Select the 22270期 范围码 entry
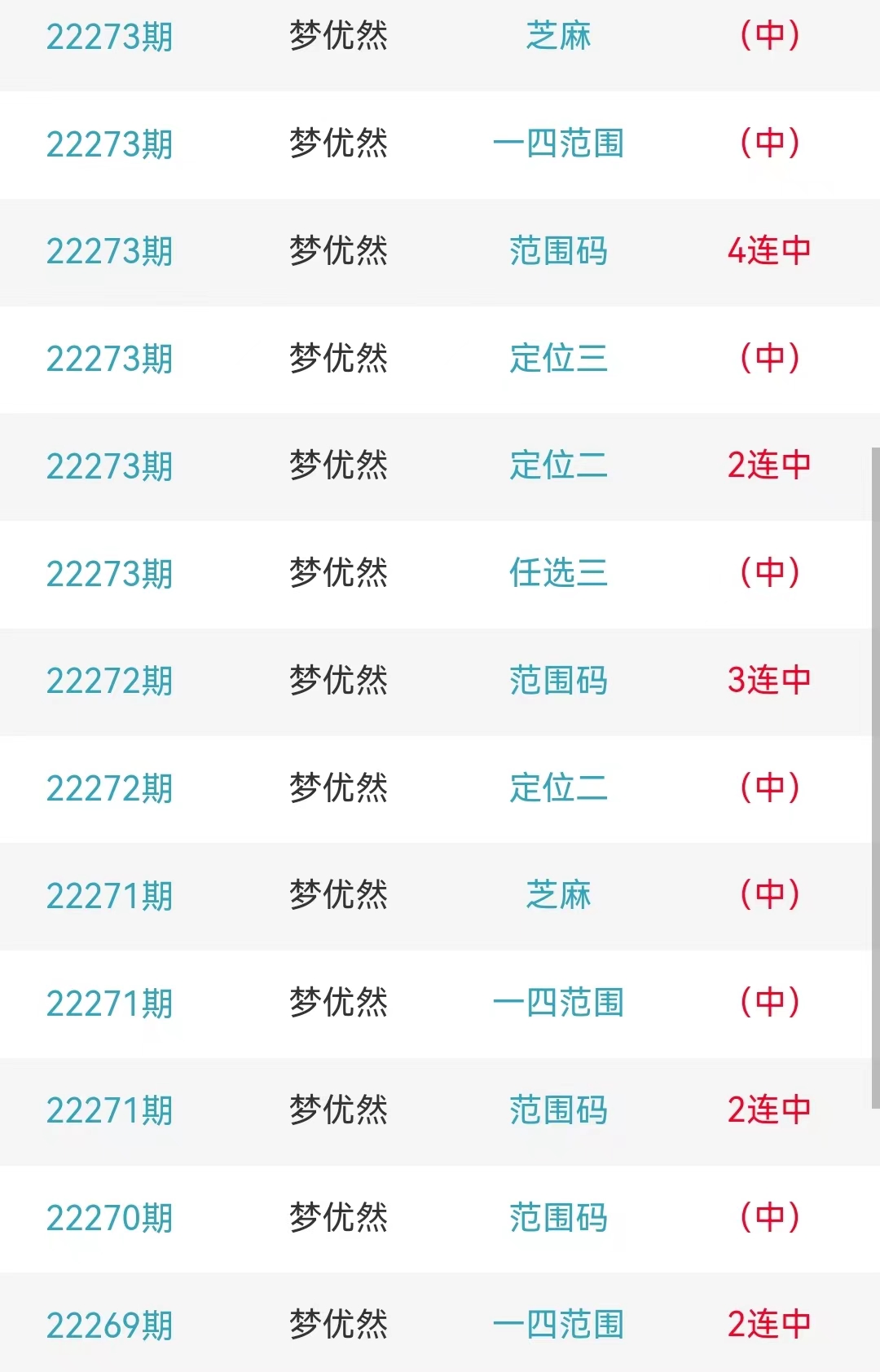This screenshot has height=1372, width=880. click(x=558, y=1218)
